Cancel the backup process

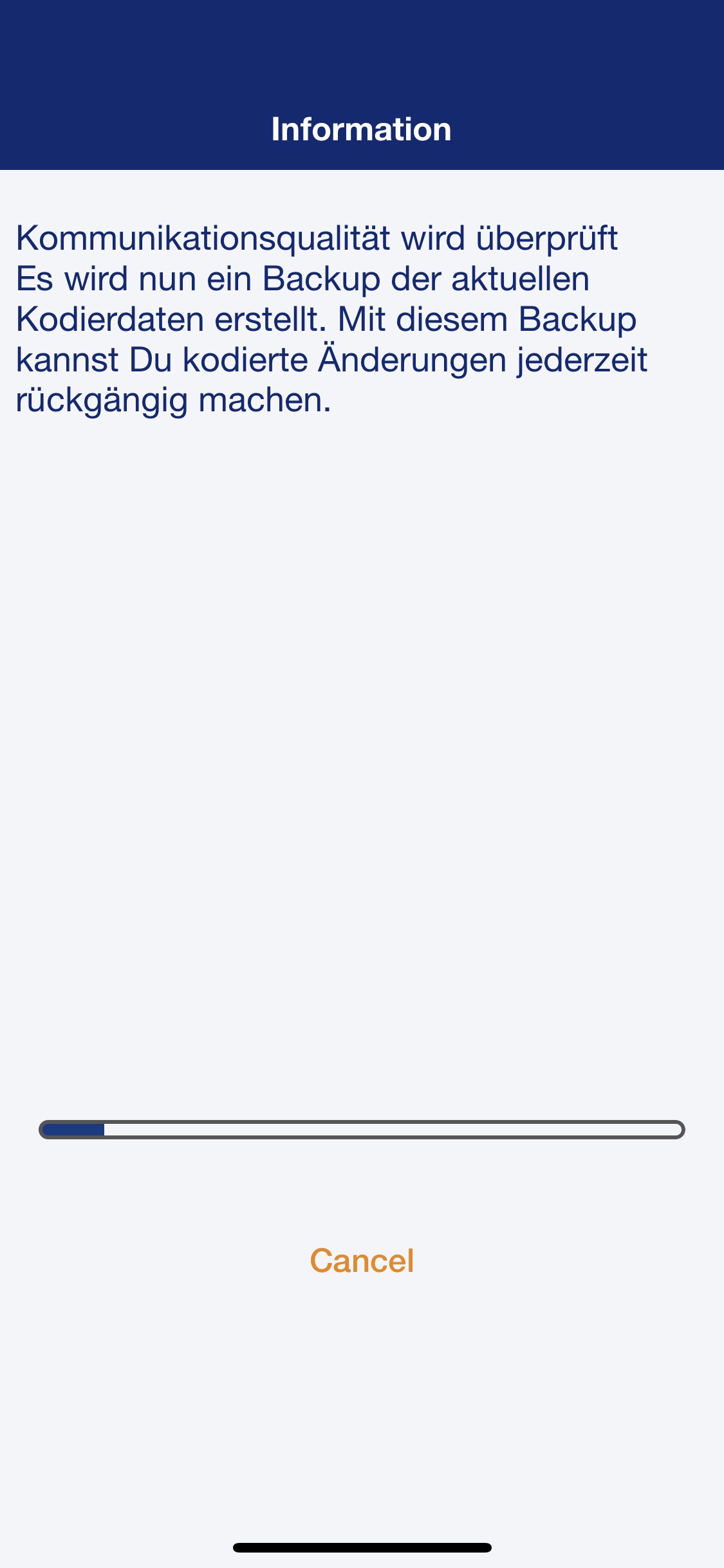[x=362, y=1260]
